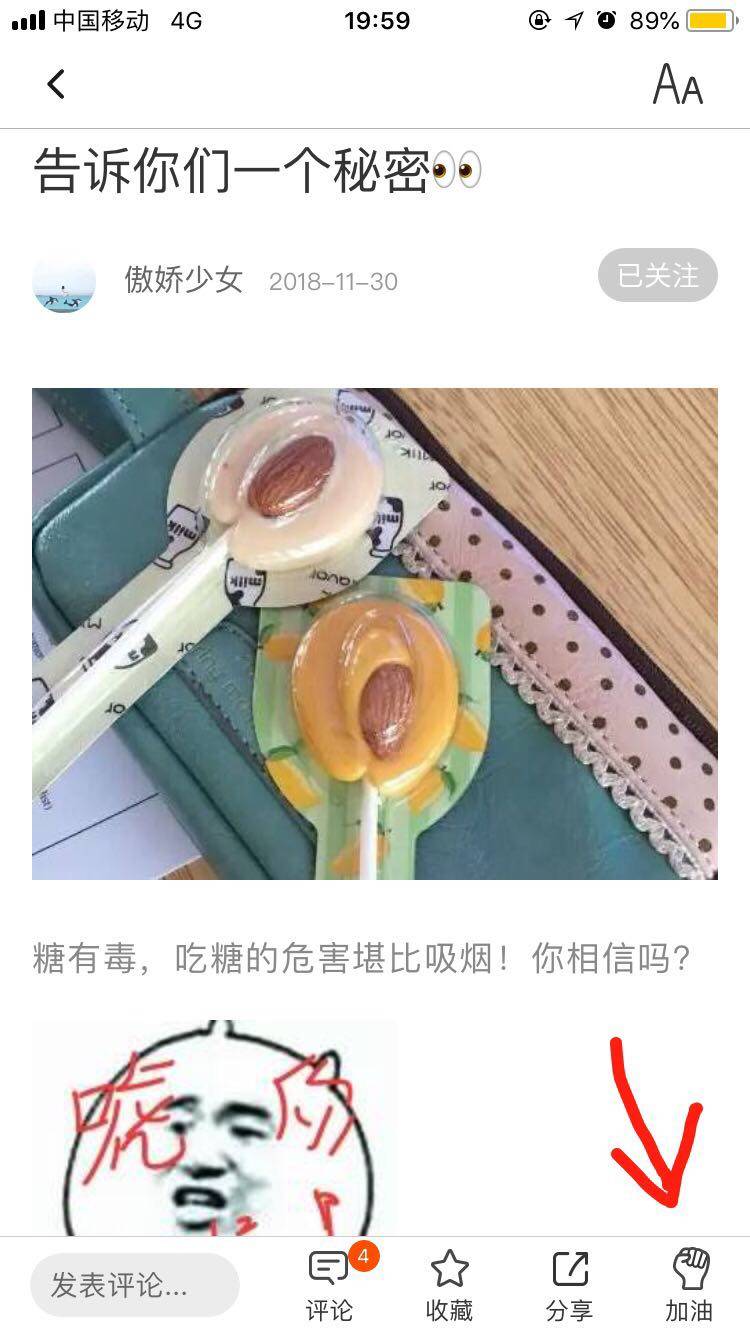Tap the 发表评论 comment input field
This screenshot has height=1334, width=750.
(x=135, y=1284)
